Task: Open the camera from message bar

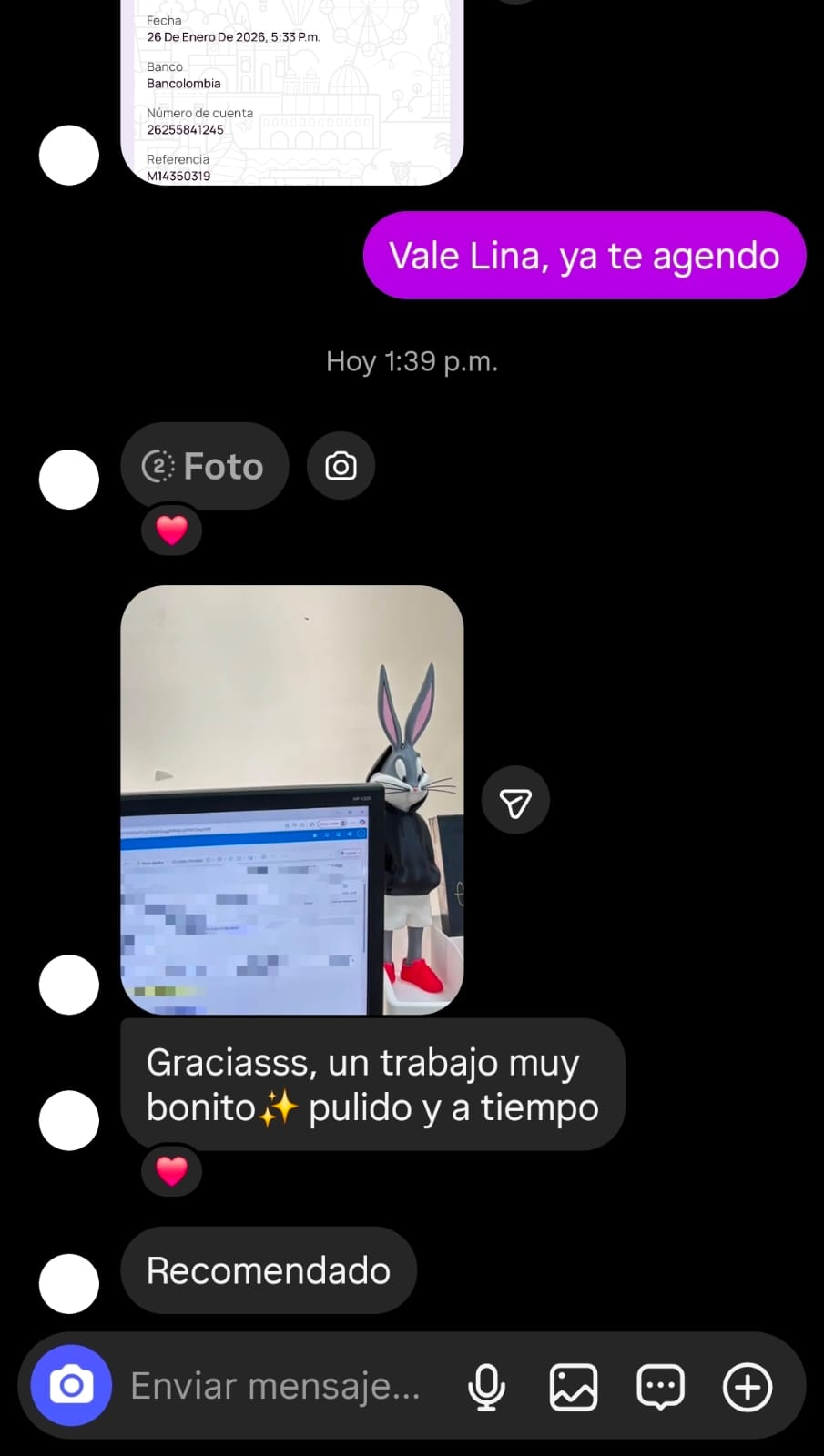Action: pos(71,1386)
